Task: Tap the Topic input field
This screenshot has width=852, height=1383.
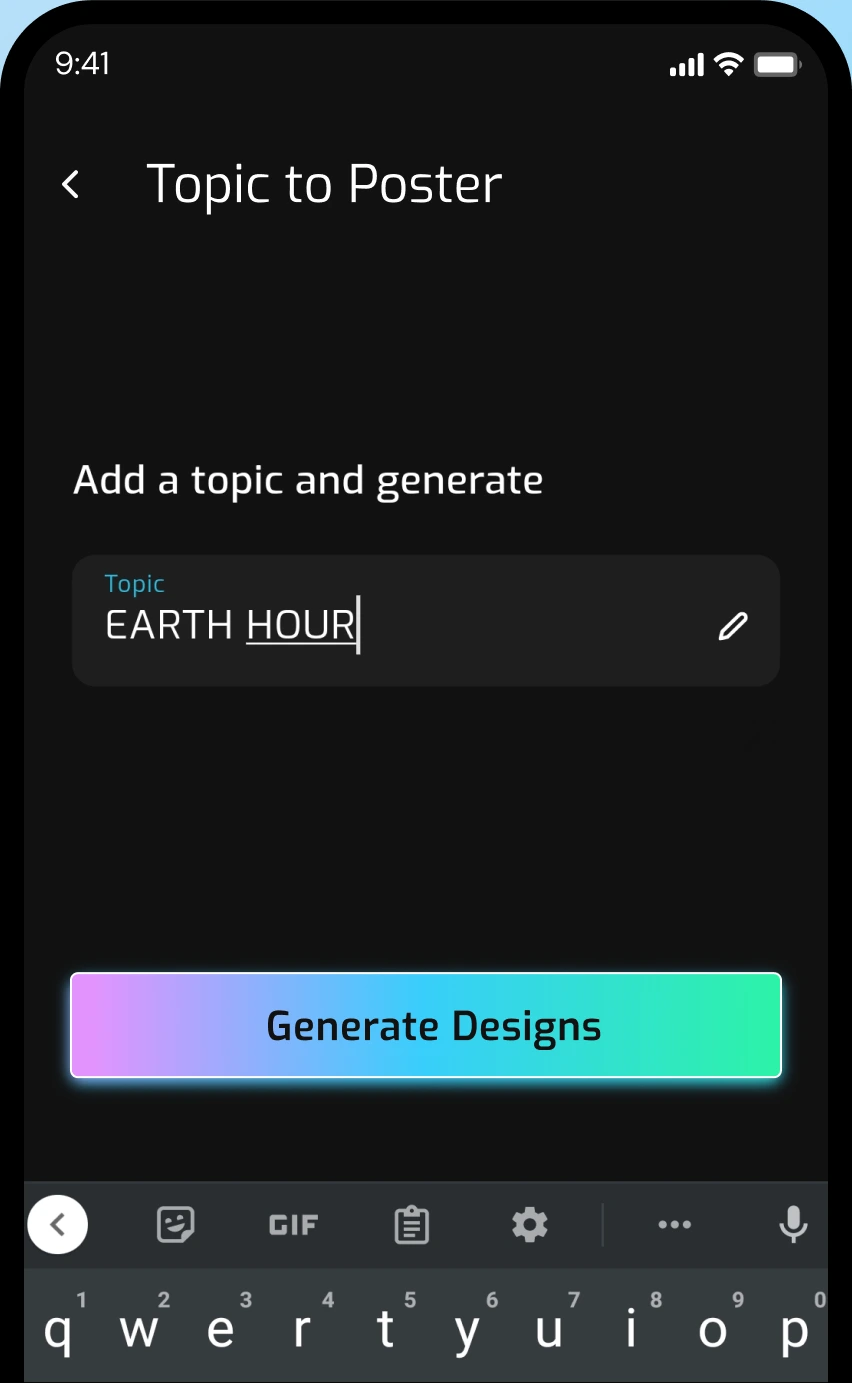Action: pyautogui.click(x=350, y=620)
